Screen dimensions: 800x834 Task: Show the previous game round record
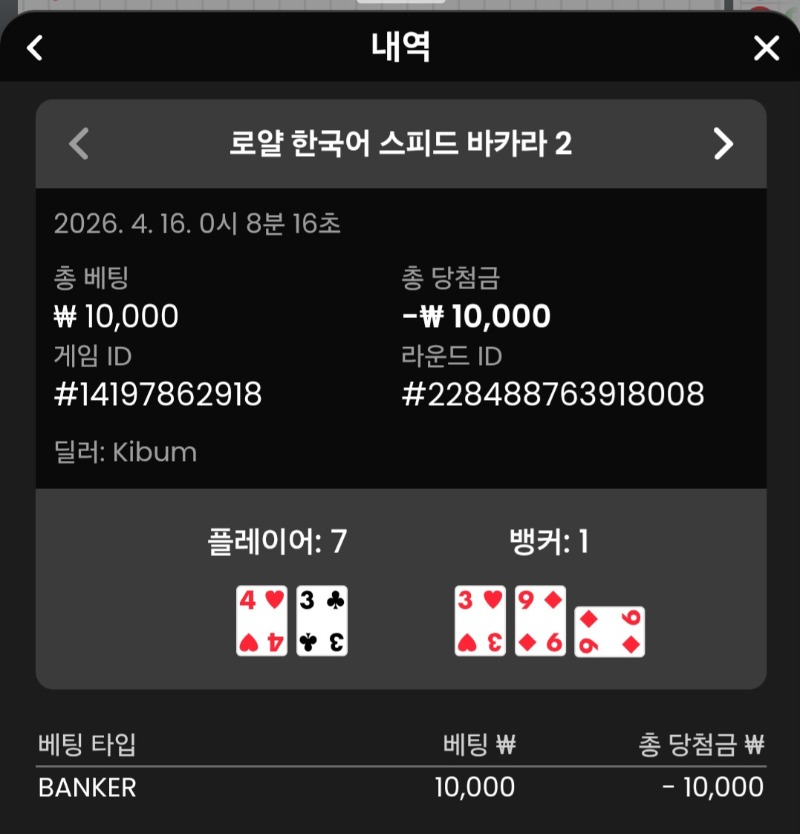(79, 144)
